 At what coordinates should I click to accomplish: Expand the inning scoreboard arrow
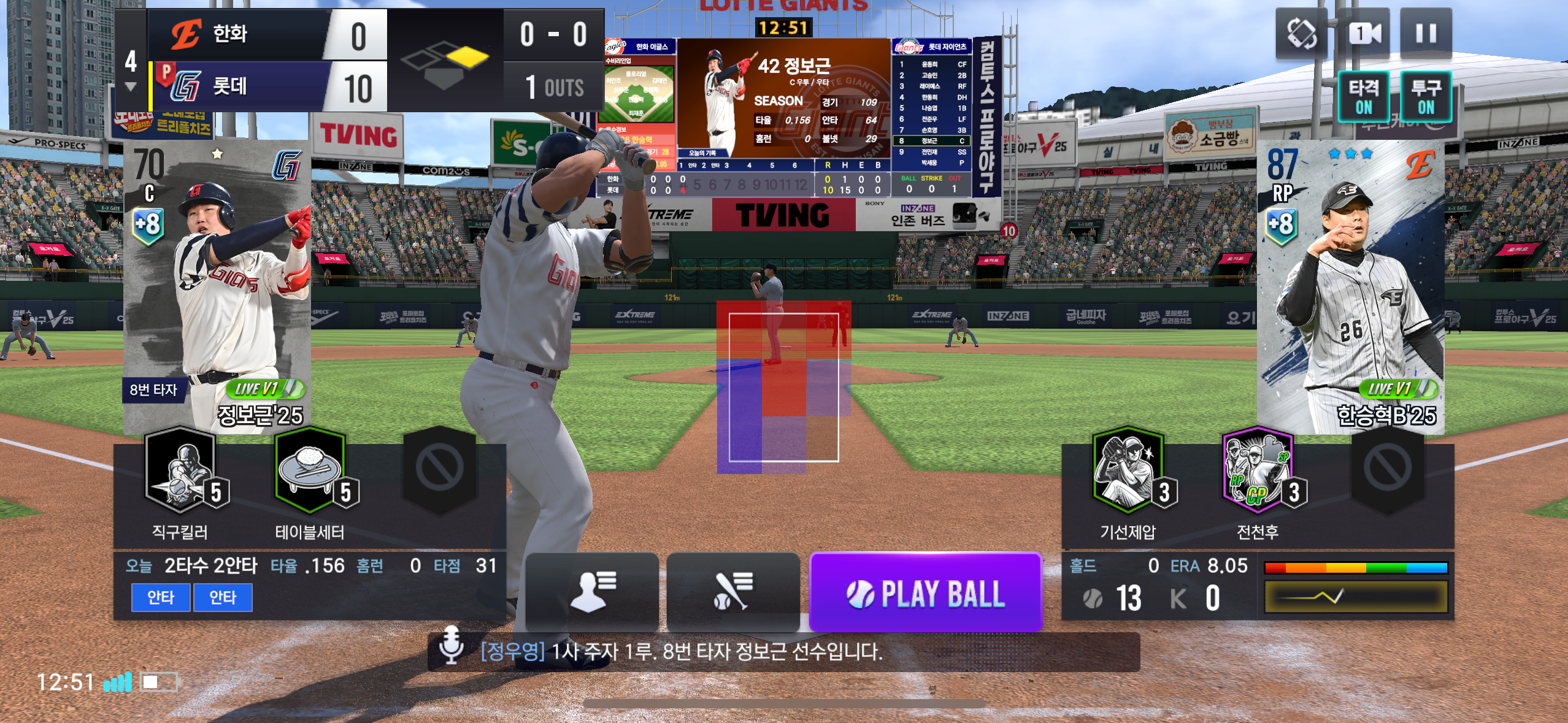click(131, 86)
